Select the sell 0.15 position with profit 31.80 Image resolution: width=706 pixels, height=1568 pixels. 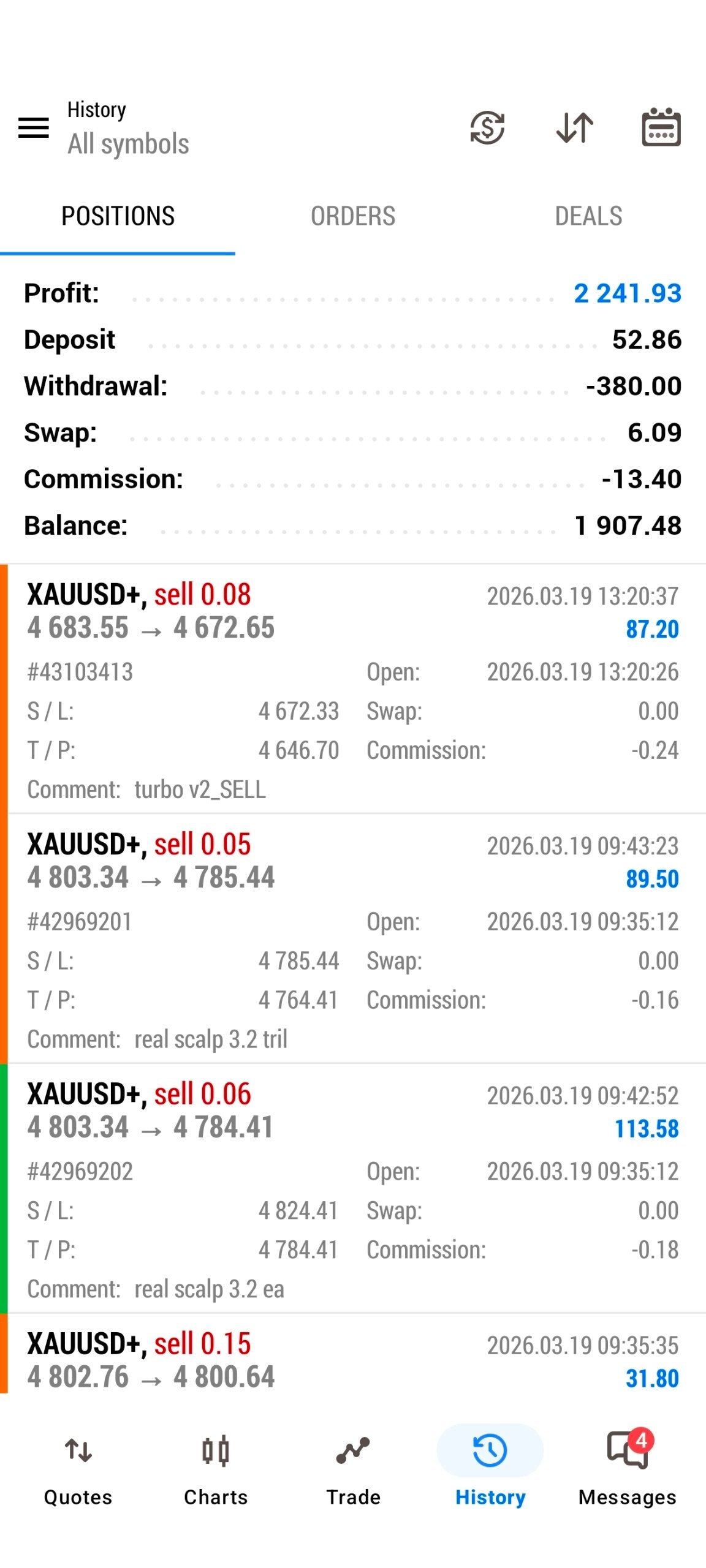click(x=353, y=1360)
